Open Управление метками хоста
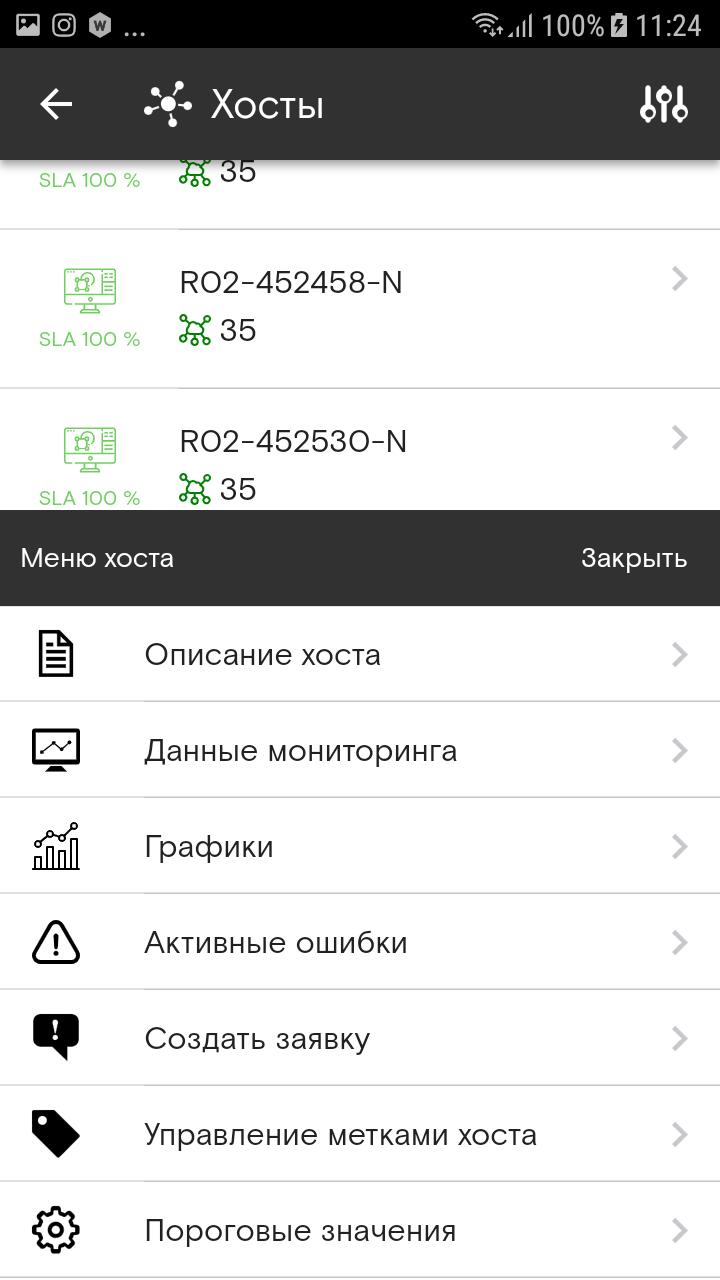 click(x=360, y=1135)
